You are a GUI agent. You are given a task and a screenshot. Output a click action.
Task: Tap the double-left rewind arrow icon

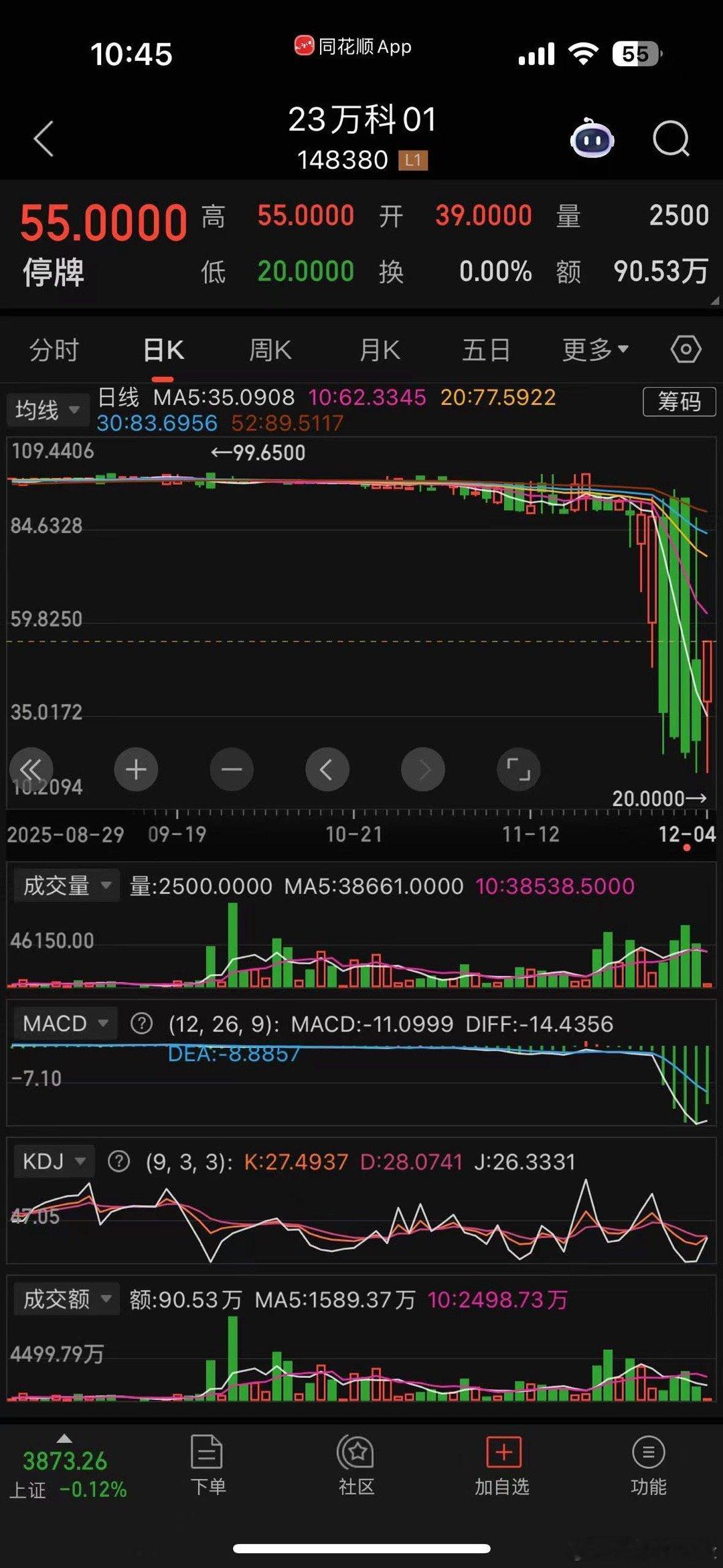tap(31, 770)
